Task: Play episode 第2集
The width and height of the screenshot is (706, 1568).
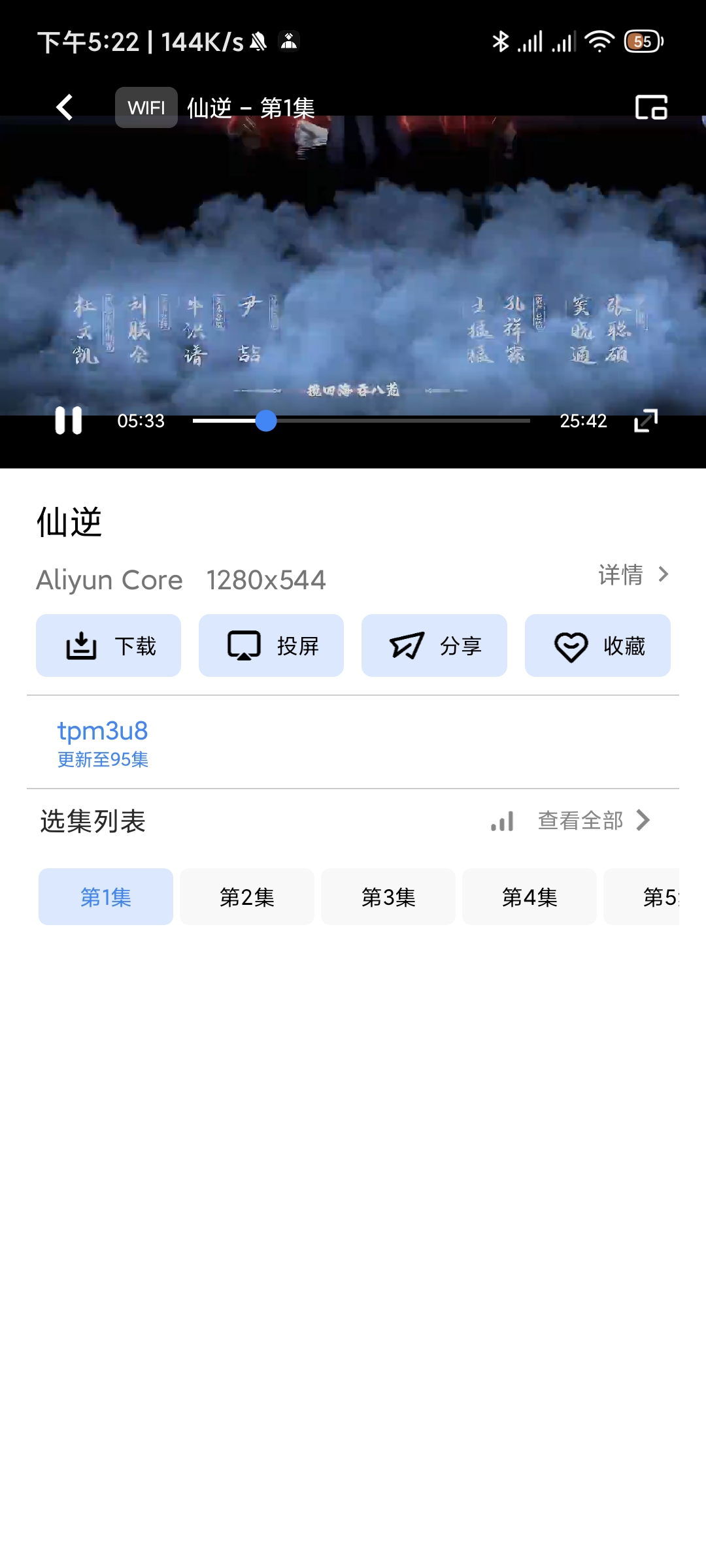Action: click(247, 896)
